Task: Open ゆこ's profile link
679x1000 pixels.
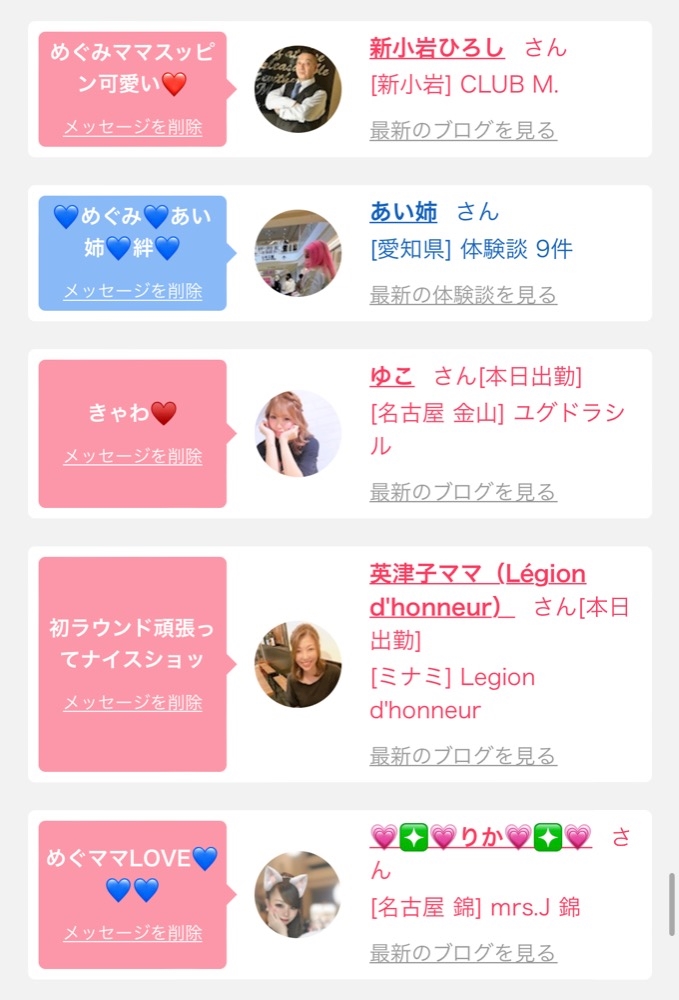Action: click(x=391, y=376)
